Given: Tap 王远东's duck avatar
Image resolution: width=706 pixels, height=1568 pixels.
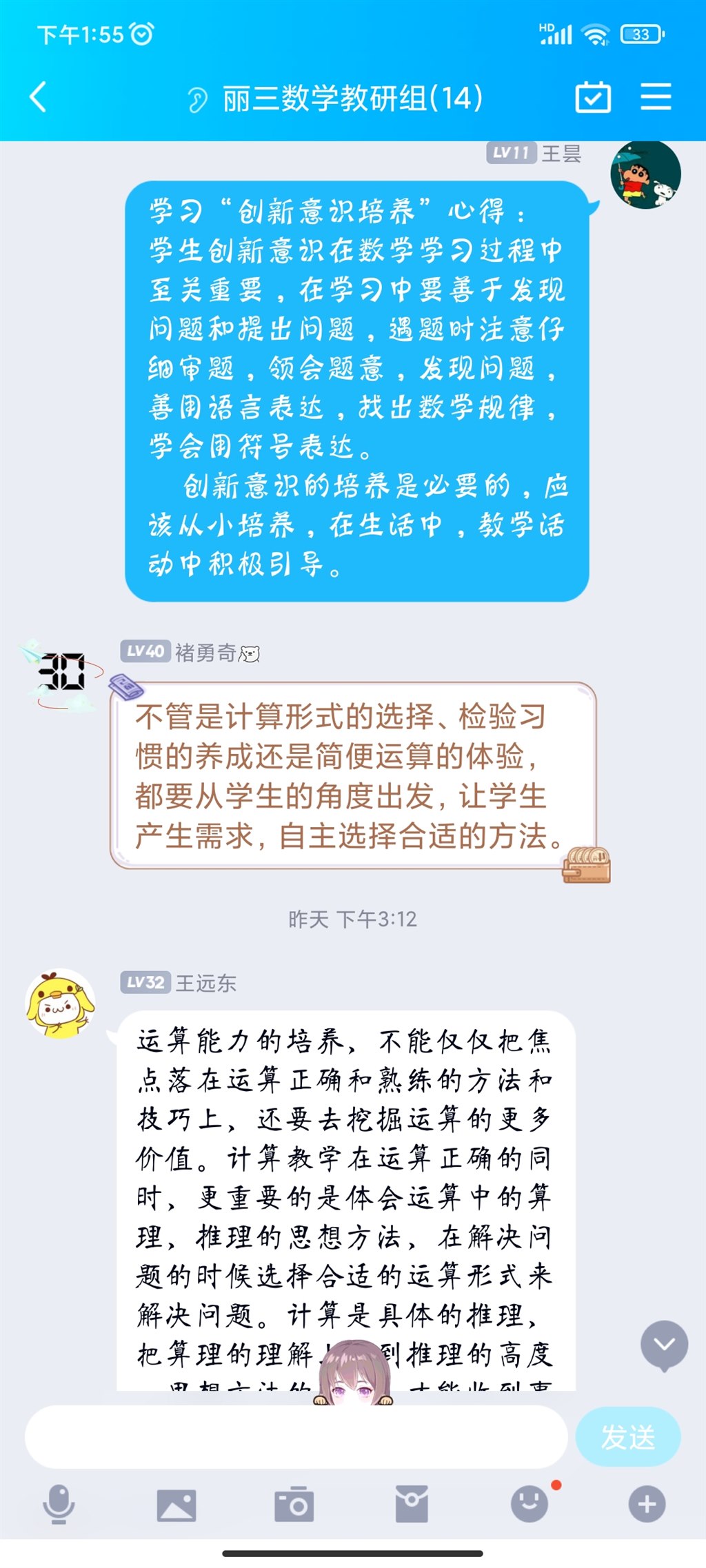Looking at the screenshot, I should [x=60, y=1004].
